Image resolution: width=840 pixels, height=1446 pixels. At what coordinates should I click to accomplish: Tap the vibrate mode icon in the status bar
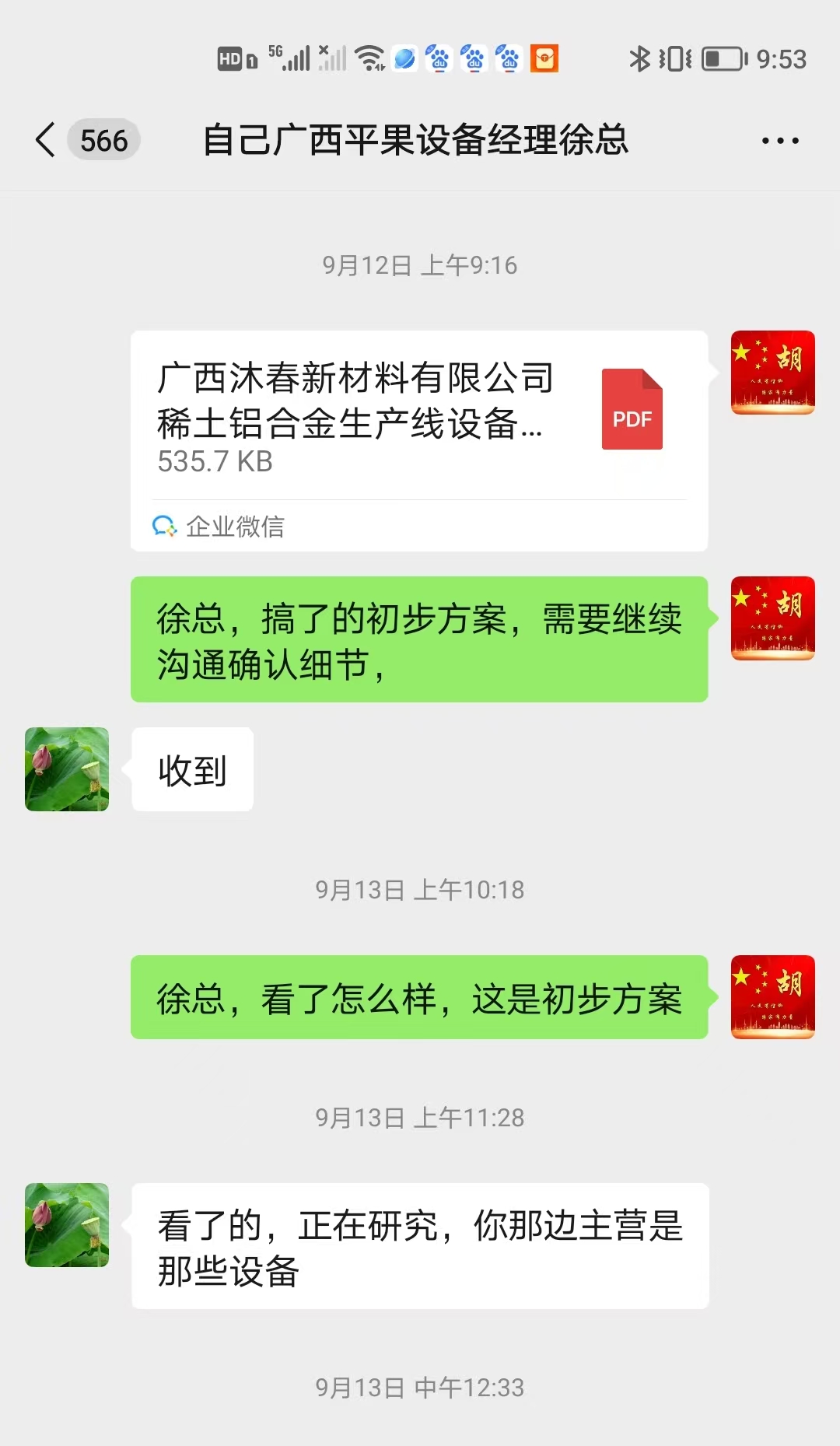[674, 58]
